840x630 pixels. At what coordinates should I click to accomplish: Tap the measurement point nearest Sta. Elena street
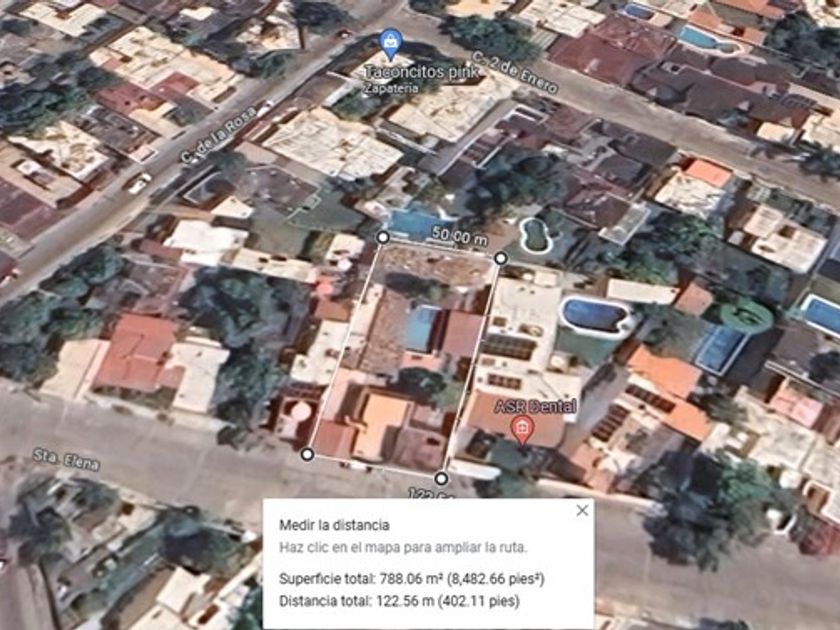point(307,455)
